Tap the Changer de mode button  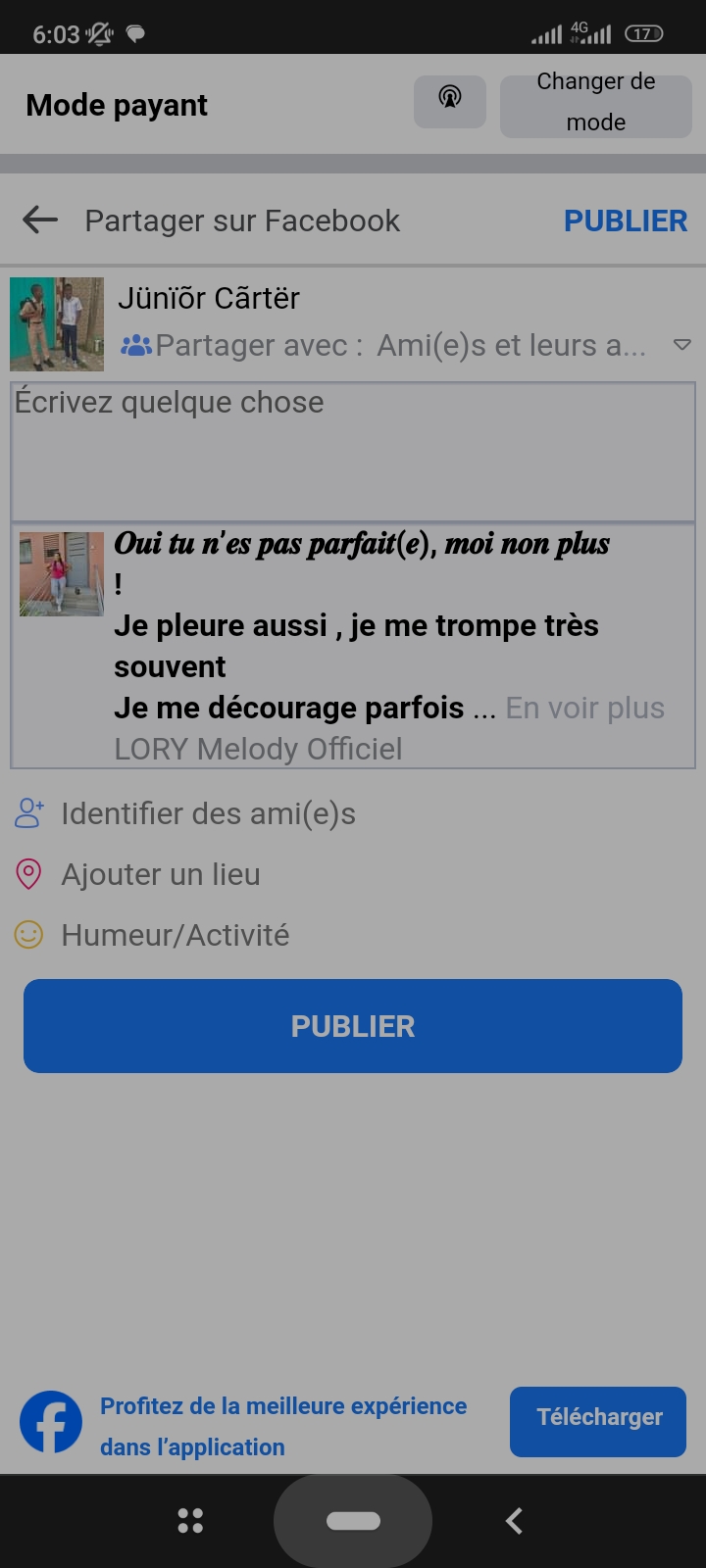click(595, 103)
